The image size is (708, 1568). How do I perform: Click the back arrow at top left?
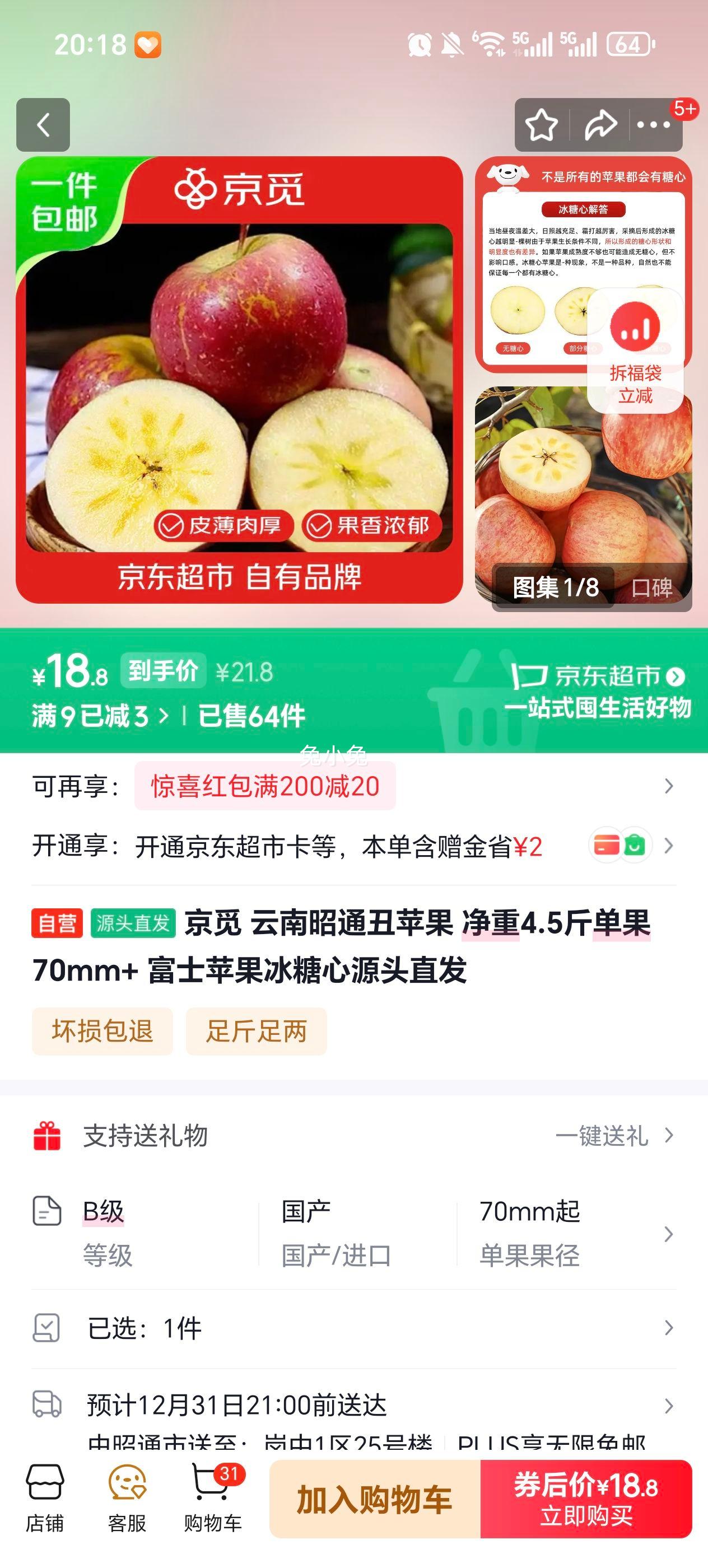click(x=43, y=125)
